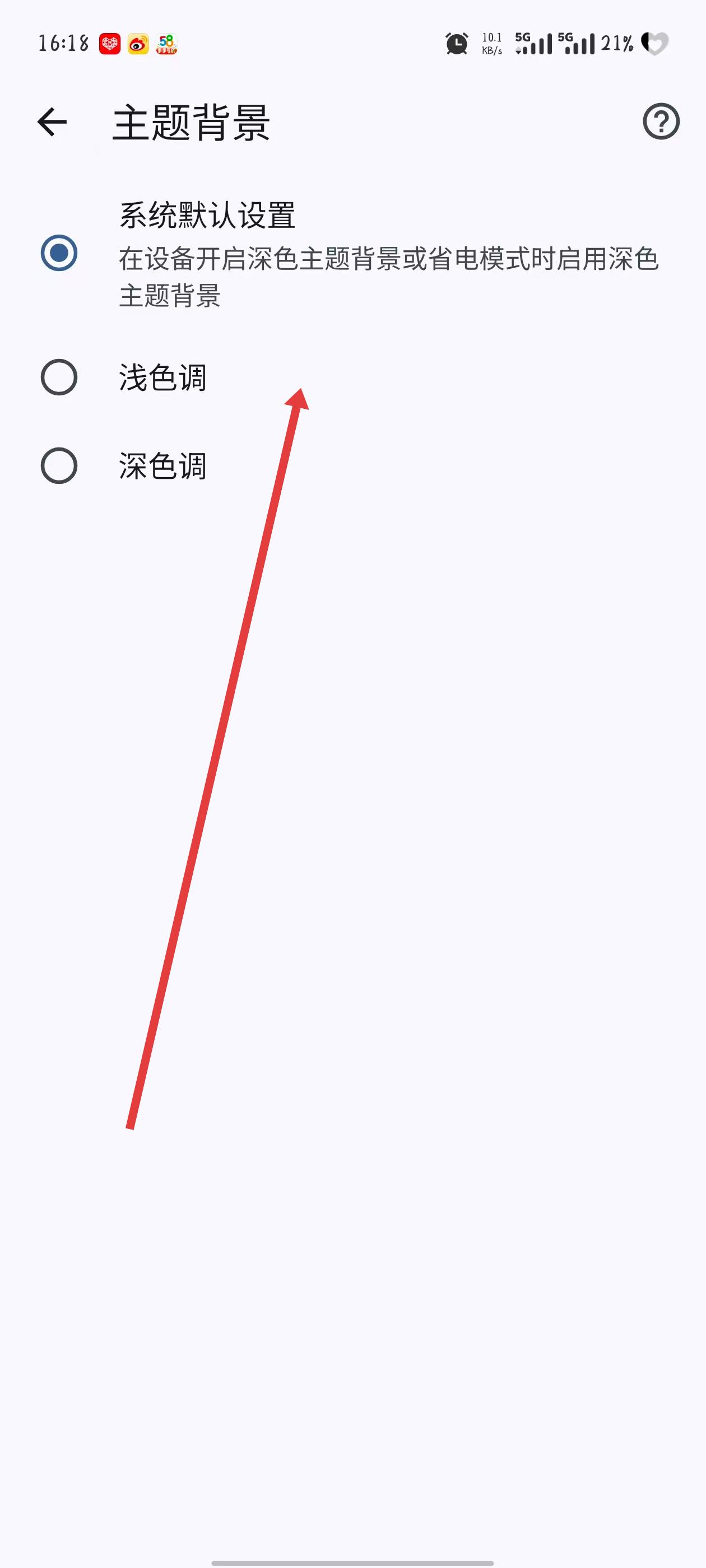Switch to the 深色调 dark theme
The width and height of the screenshot is (706, 1568).
click(59, 466)
